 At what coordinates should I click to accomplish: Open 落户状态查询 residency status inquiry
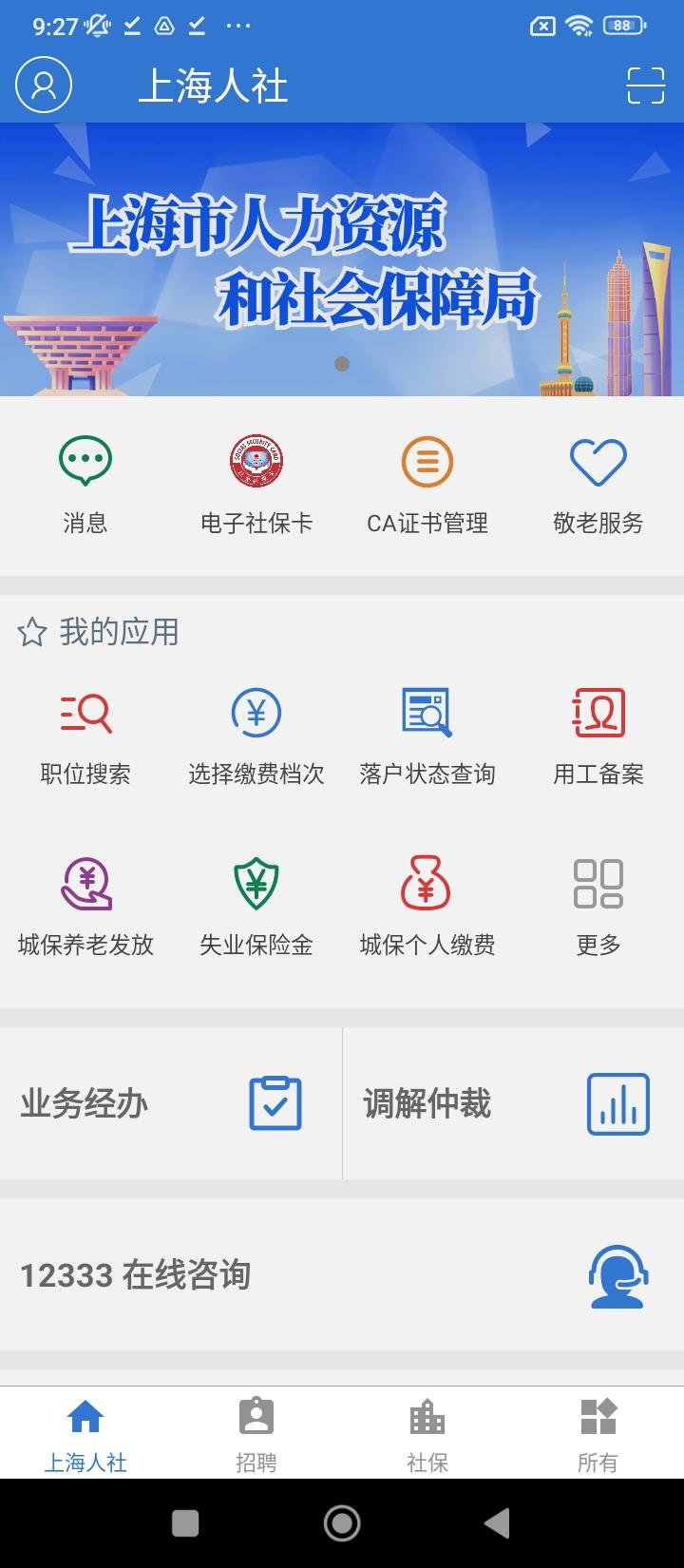pos(427,732)
